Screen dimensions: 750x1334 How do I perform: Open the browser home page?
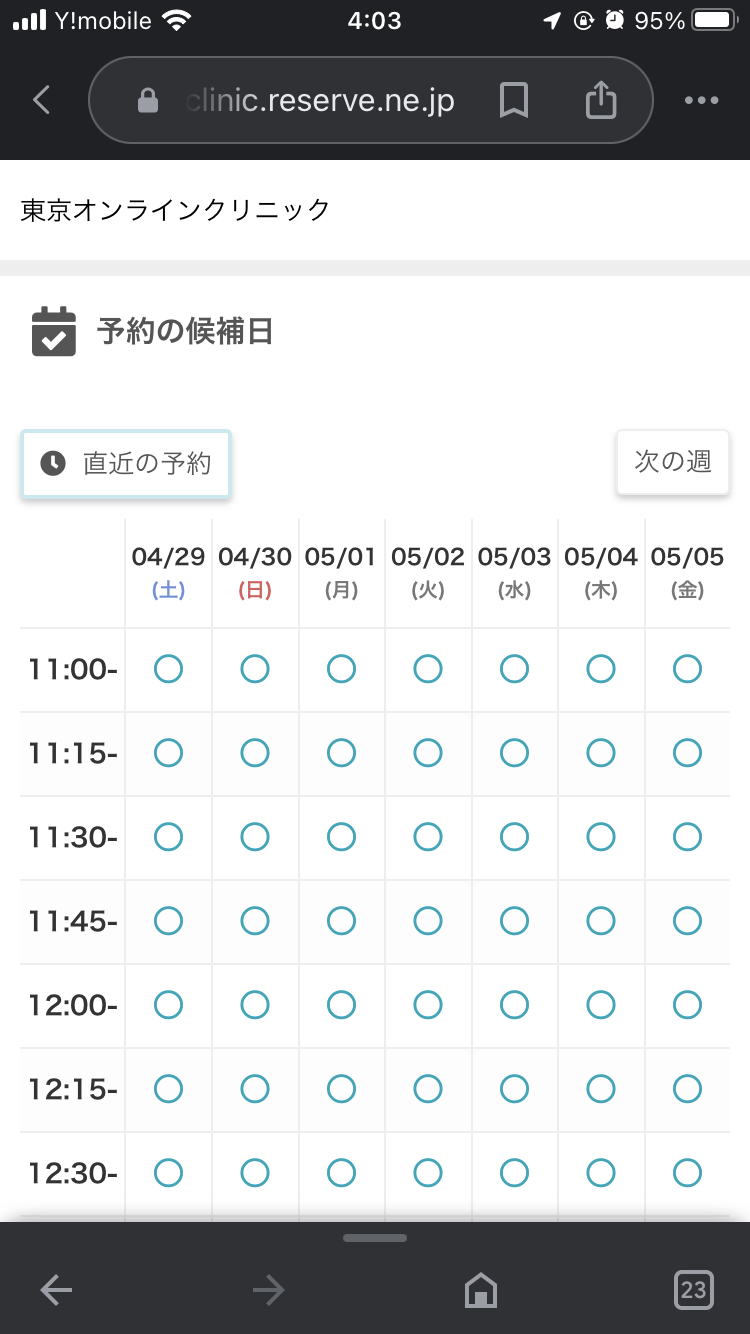click(x=481, y=1291)
